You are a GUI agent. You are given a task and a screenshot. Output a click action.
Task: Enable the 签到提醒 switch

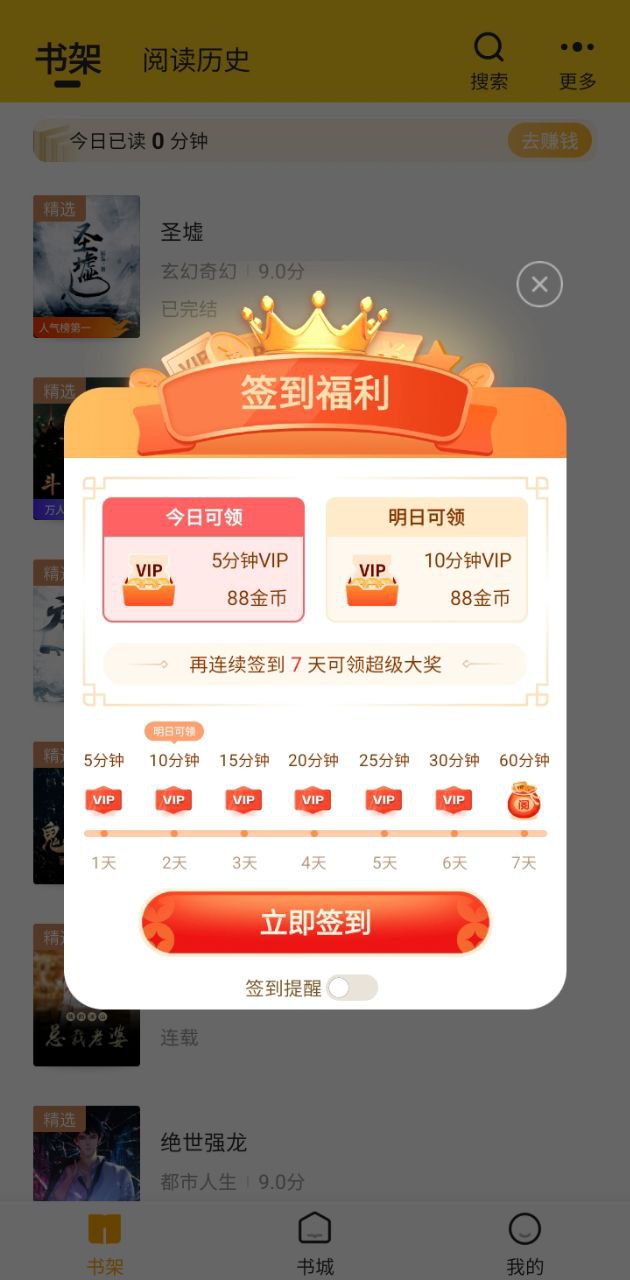pyautogui.click(x=352, y=988)
